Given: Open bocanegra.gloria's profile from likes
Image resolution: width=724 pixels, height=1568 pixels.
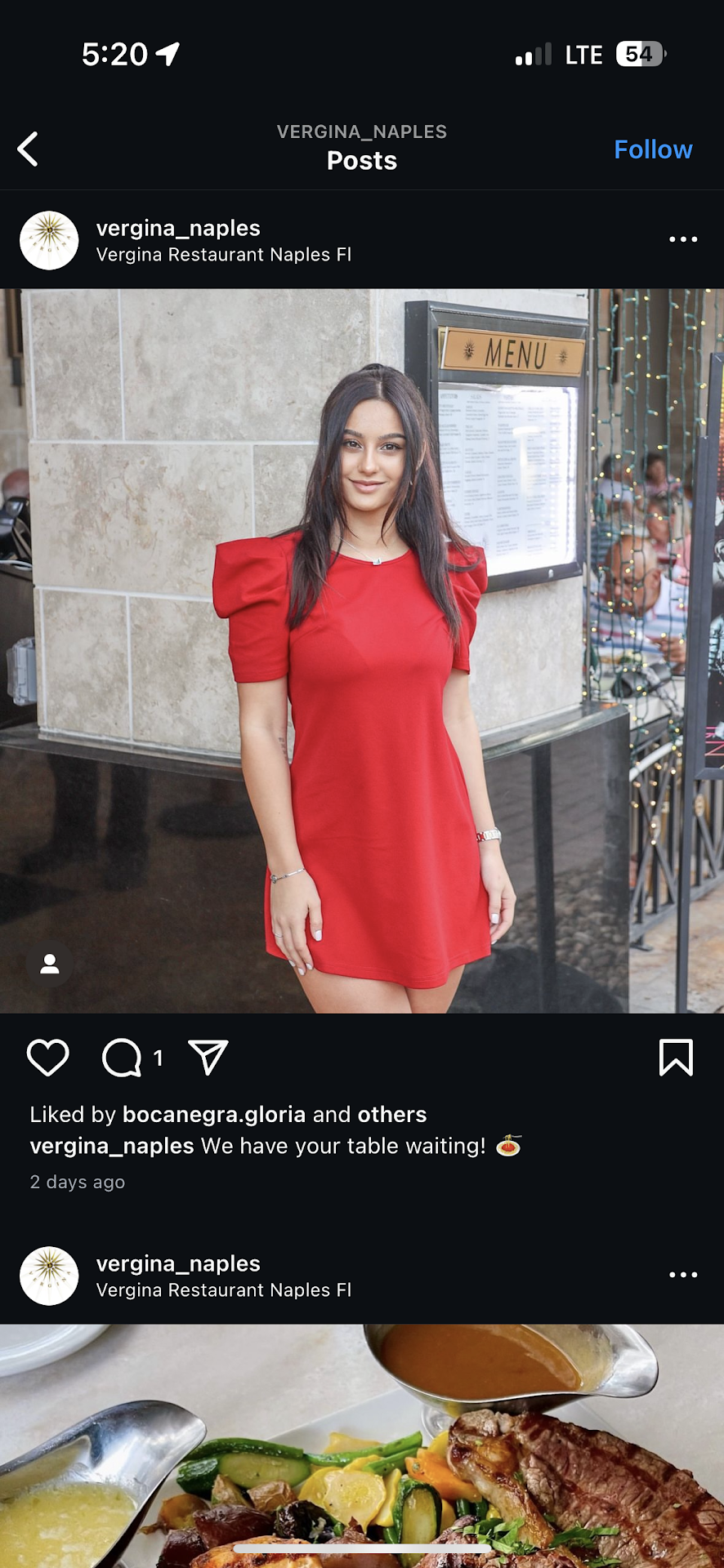Looking at the screenshot, I should point(214,1115).
